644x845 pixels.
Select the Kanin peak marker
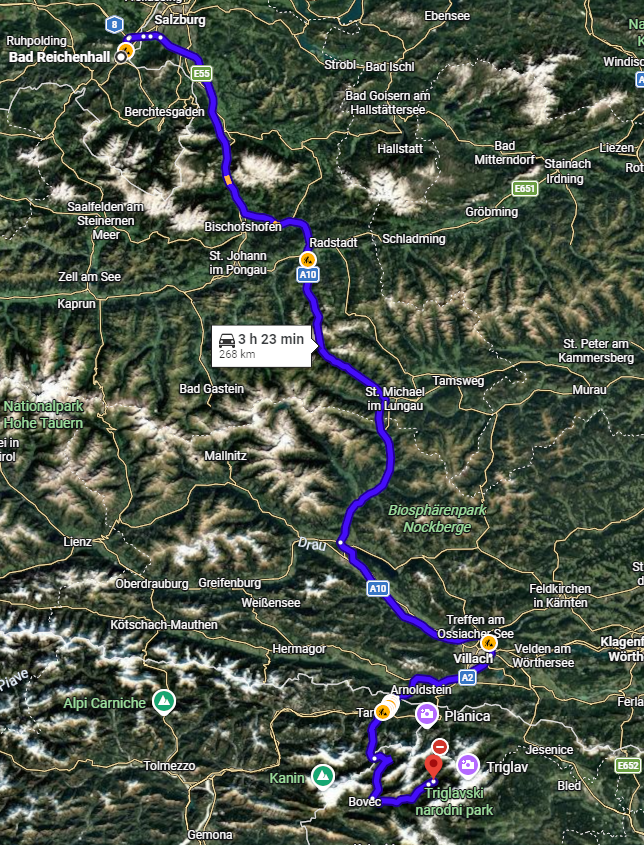(322, 775)
